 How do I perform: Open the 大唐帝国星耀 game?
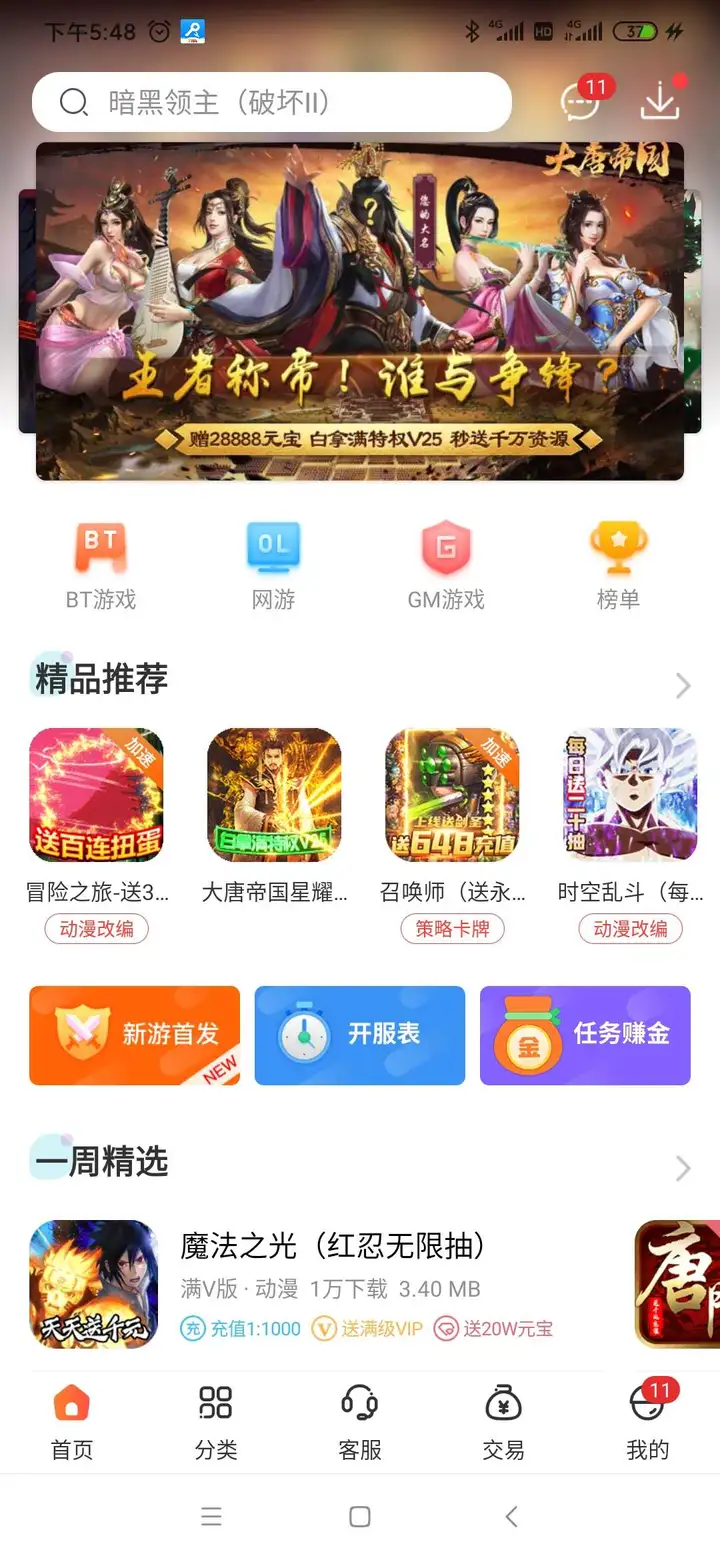274,795
